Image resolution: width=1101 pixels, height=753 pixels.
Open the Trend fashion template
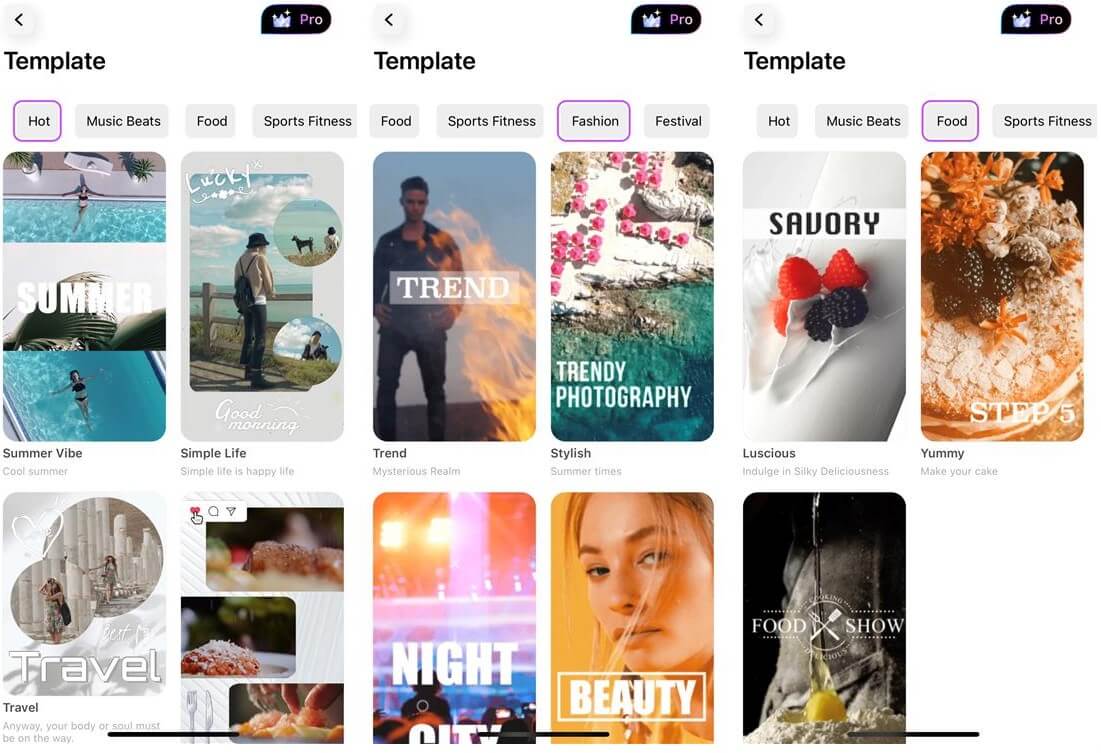[x=454, y=296]
